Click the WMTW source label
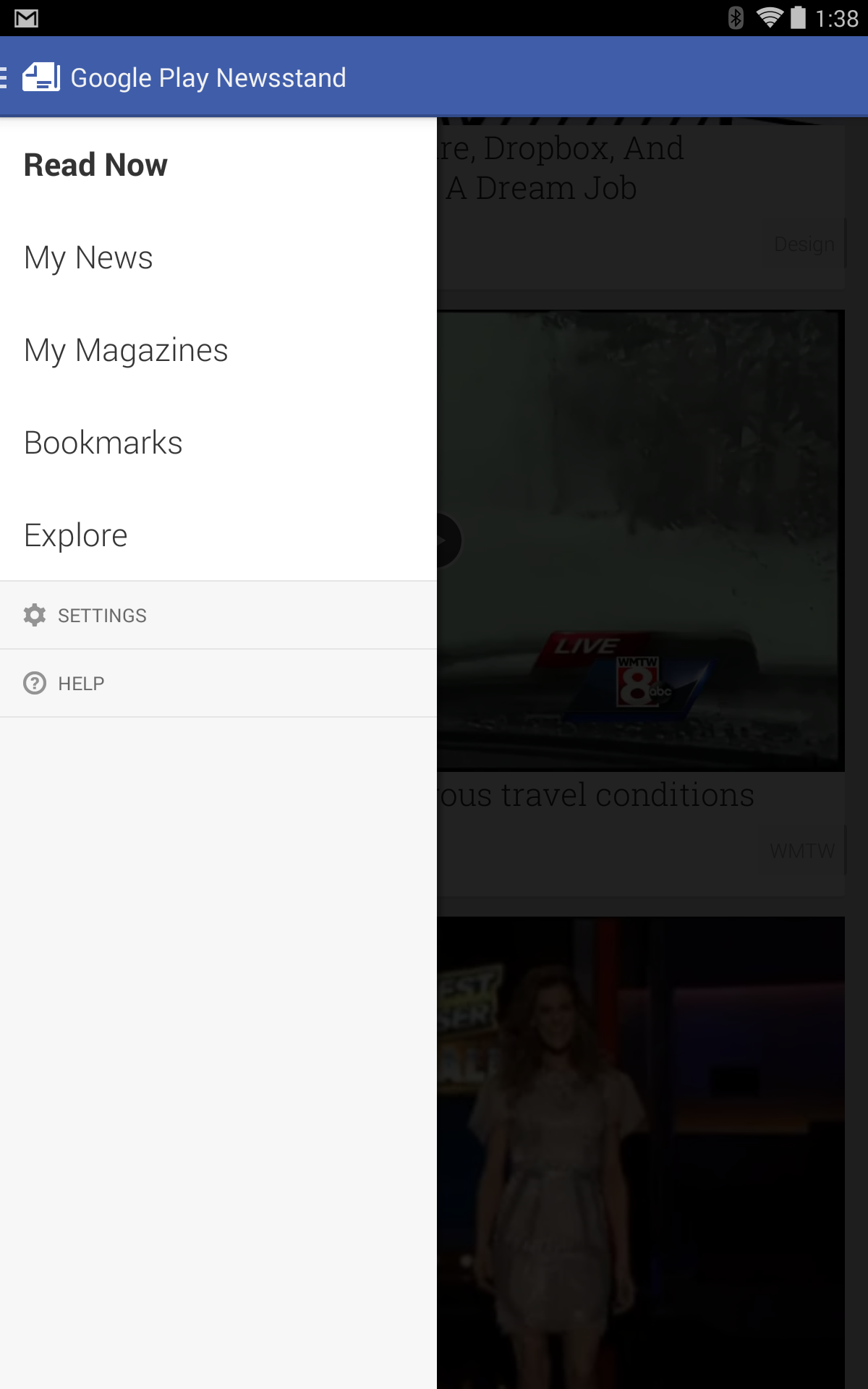Image resolution: width=868 pixels, height=1389 pixels. click(x=804, y=851)
